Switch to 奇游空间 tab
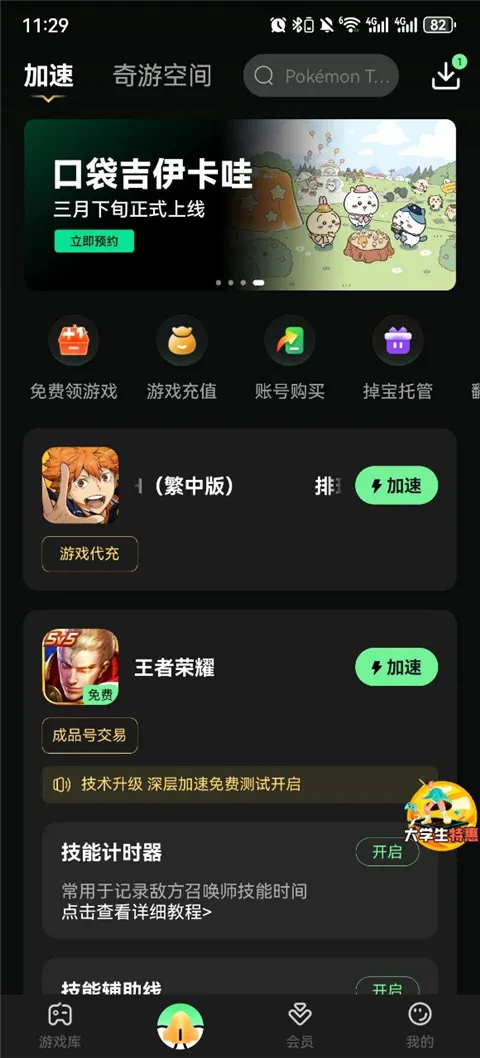The image size is (480, 1058). [162, 76]
